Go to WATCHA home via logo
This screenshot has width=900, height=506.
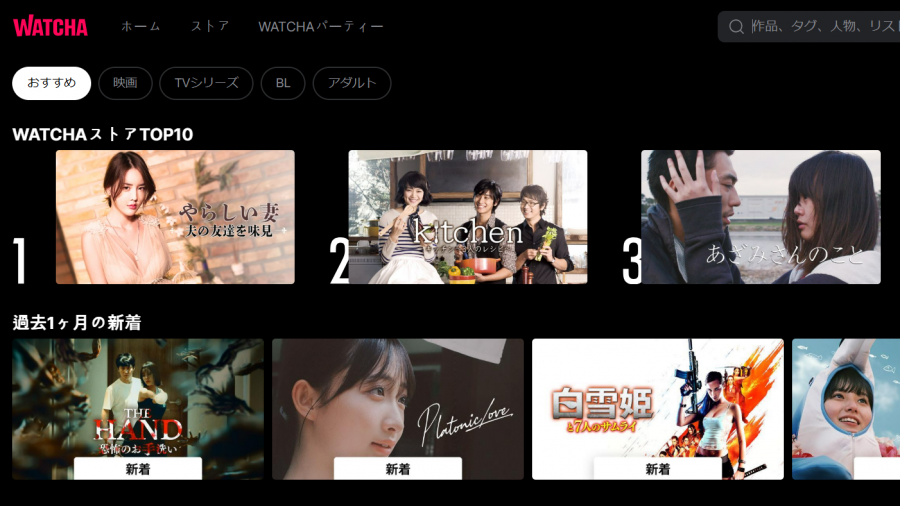(x=50, y=26)
